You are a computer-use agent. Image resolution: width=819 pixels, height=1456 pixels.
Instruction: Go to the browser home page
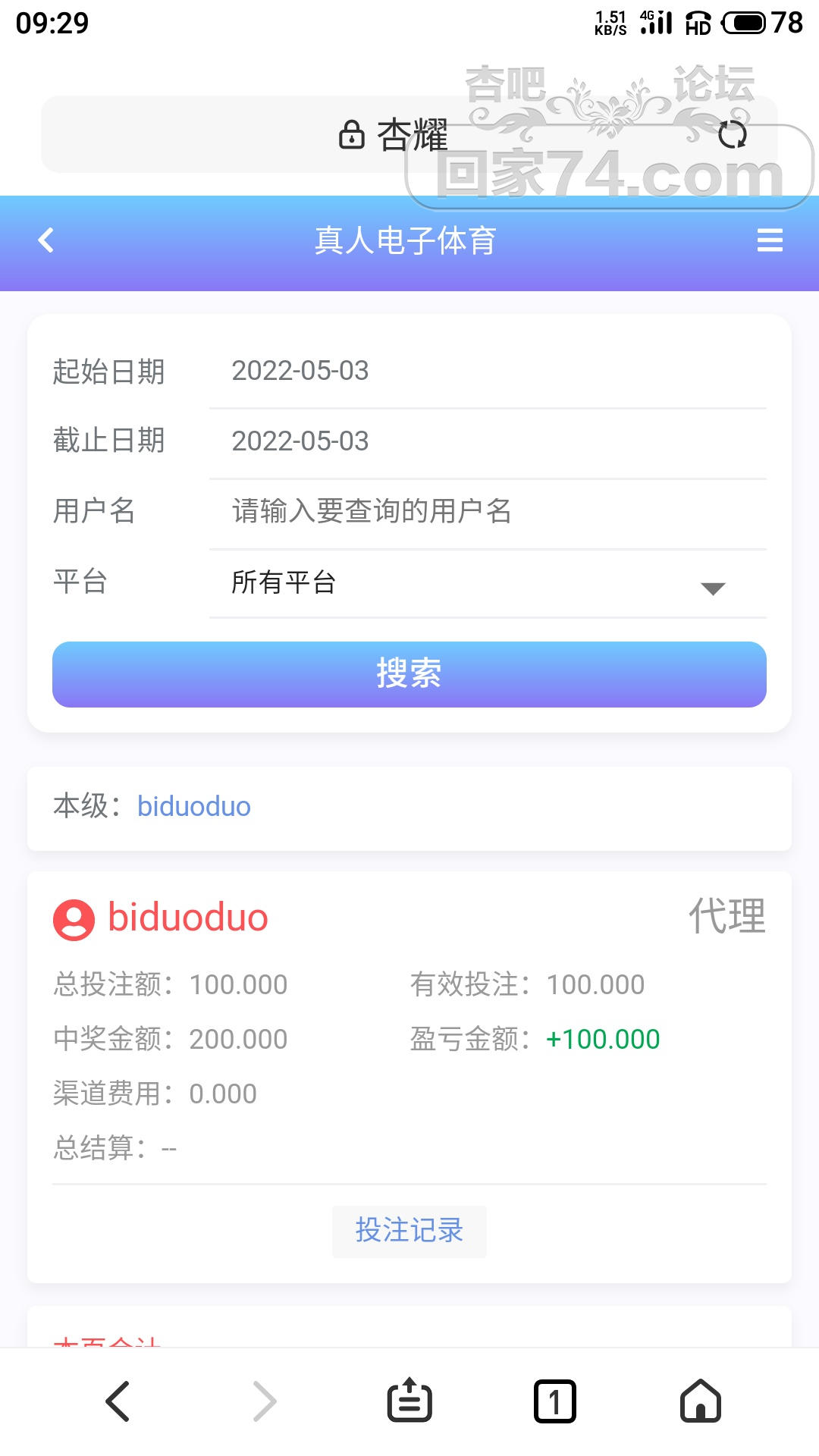pyautogui.click(x=701, y=1401)
